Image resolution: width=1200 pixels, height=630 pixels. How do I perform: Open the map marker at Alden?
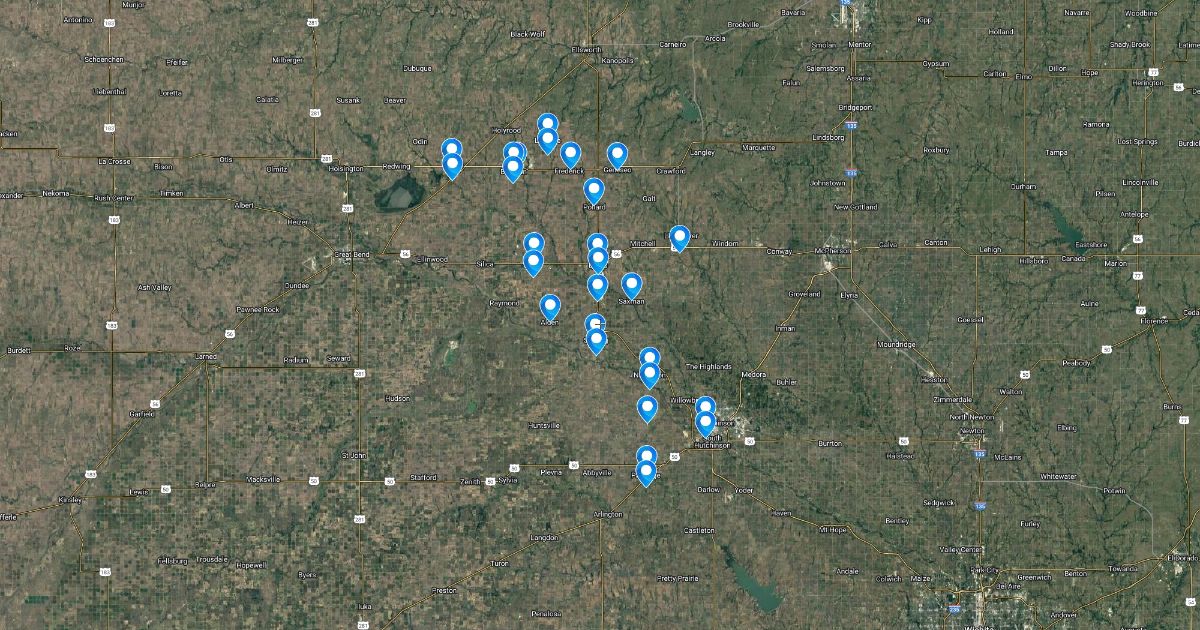click(550, 306)
